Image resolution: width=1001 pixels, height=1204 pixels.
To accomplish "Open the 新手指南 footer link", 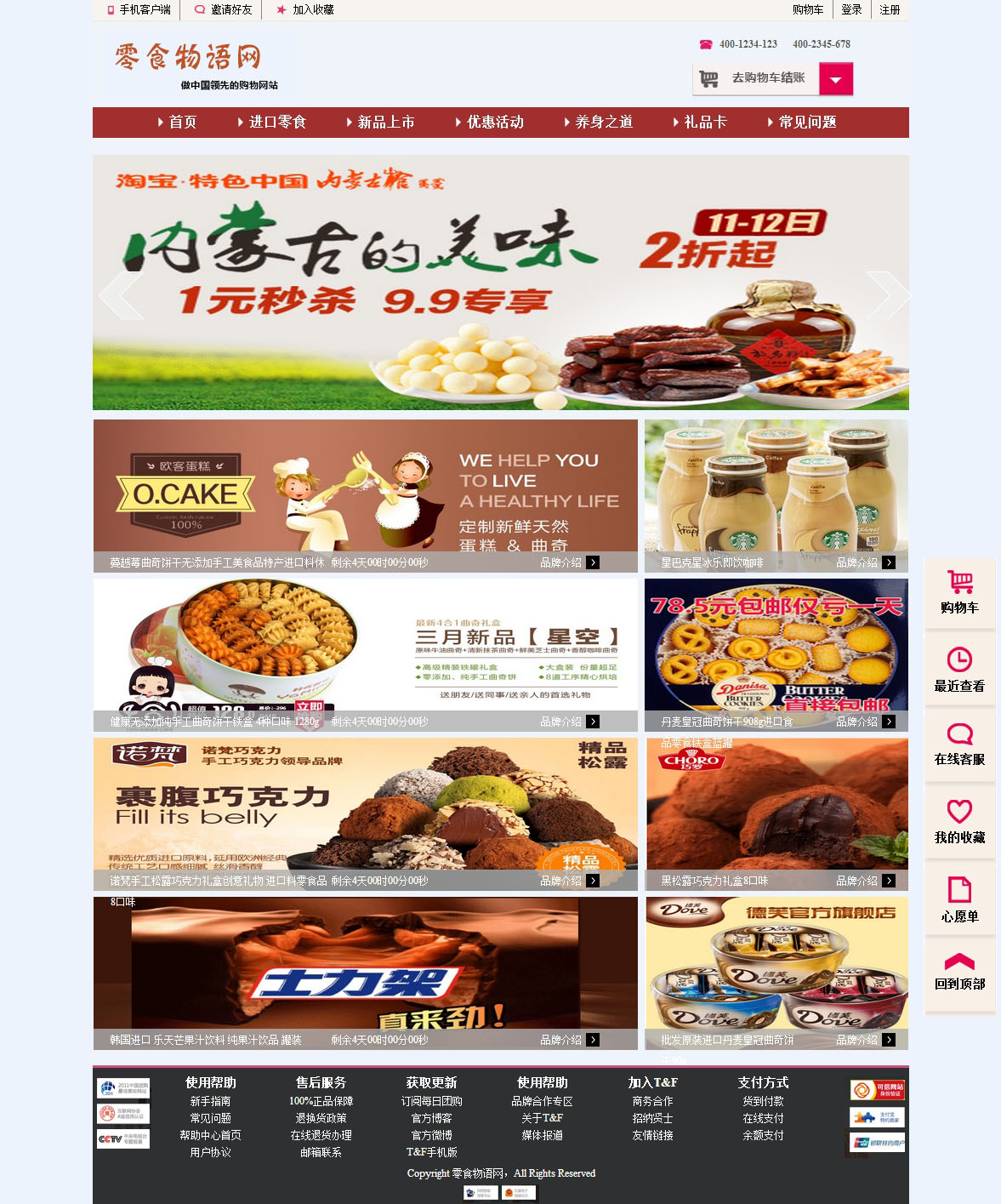I will point(210,1101).
